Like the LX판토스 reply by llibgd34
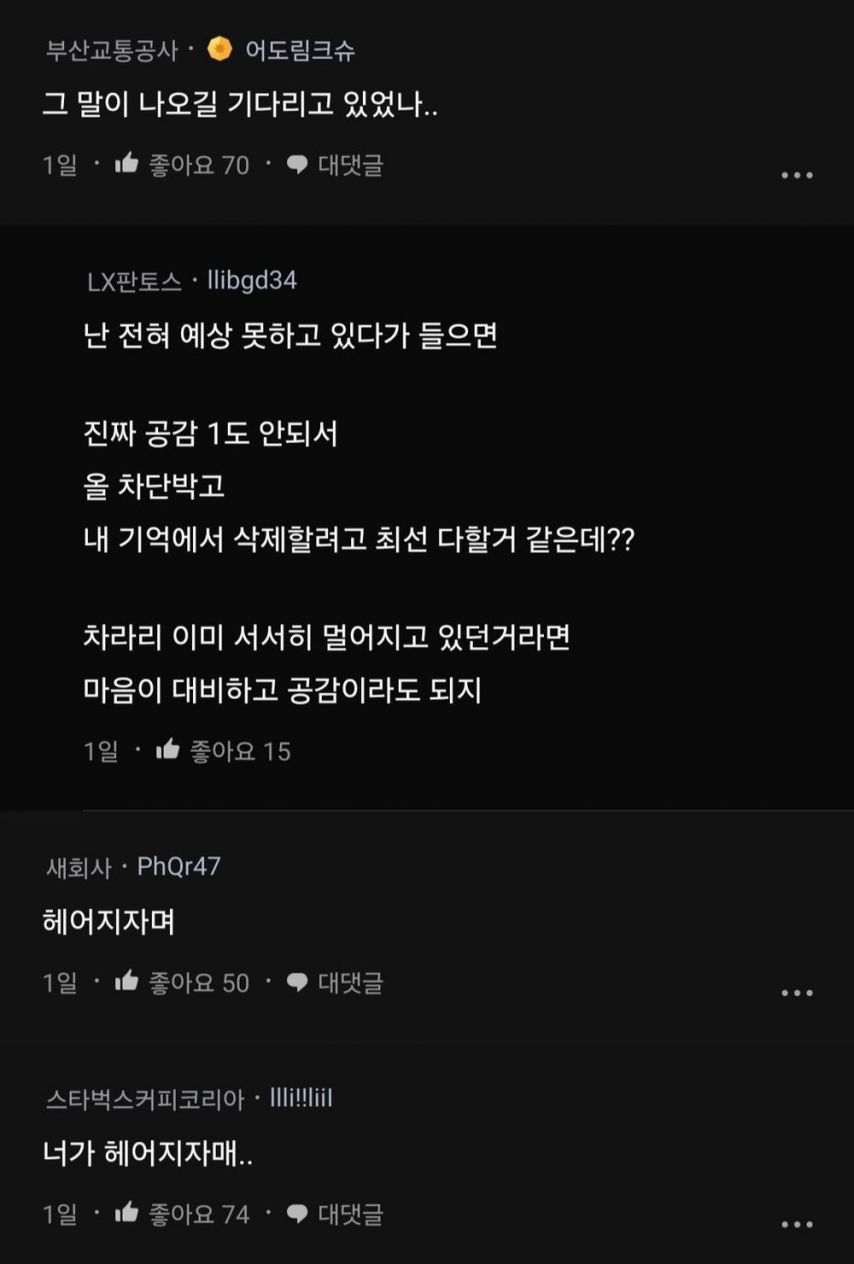Image resolution: width=854 pixels, height=1264 pixels. coord(168,750)
